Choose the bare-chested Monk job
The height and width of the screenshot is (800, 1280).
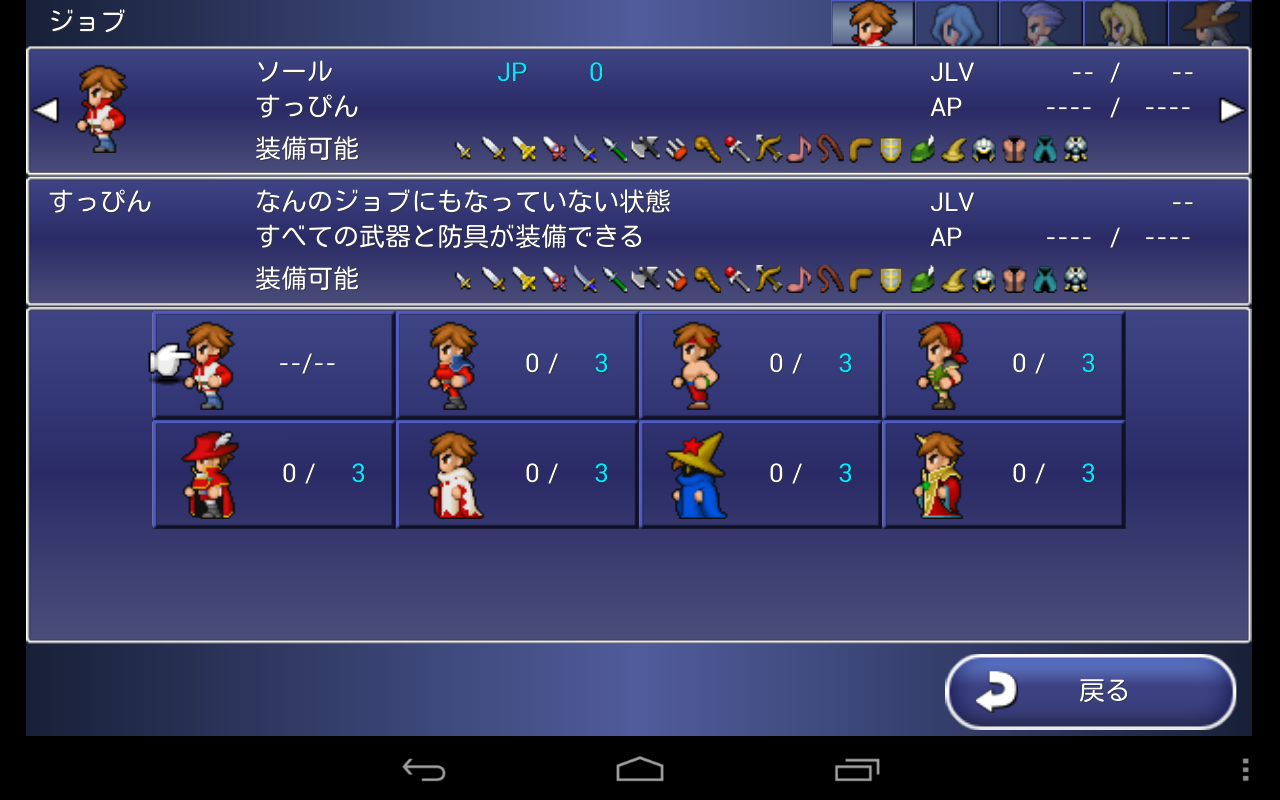coord(760,365)
